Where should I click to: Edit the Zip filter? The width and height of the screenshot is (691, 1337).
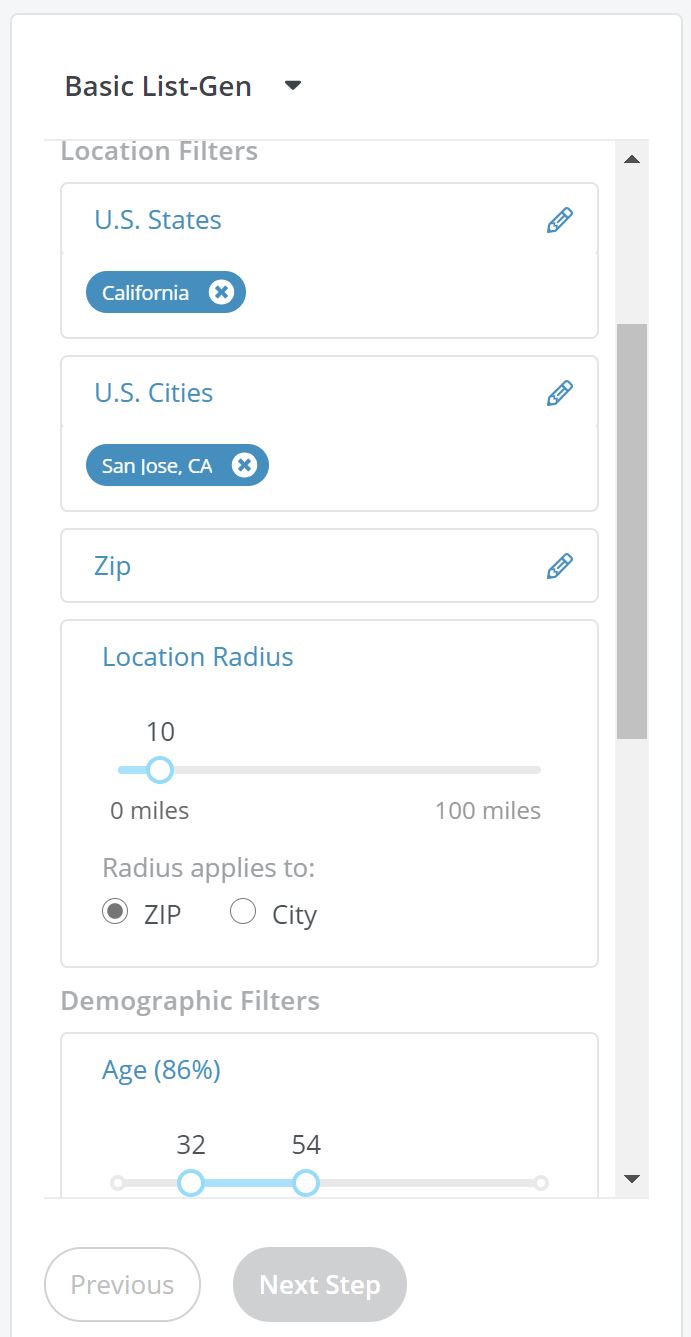(x=560, y=566)
